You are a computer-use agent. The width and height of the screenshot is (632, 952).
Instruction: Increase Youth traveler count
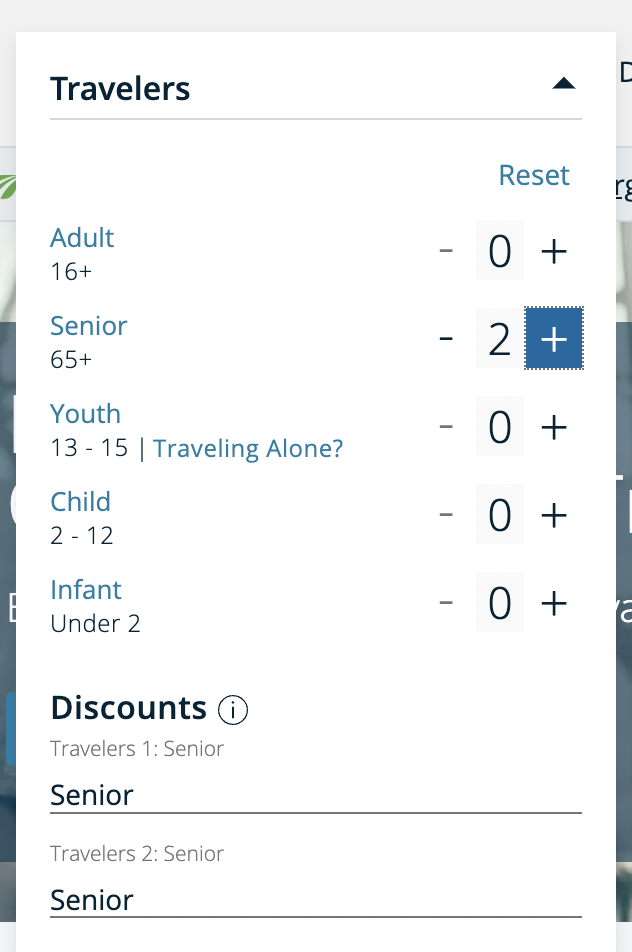554,428
